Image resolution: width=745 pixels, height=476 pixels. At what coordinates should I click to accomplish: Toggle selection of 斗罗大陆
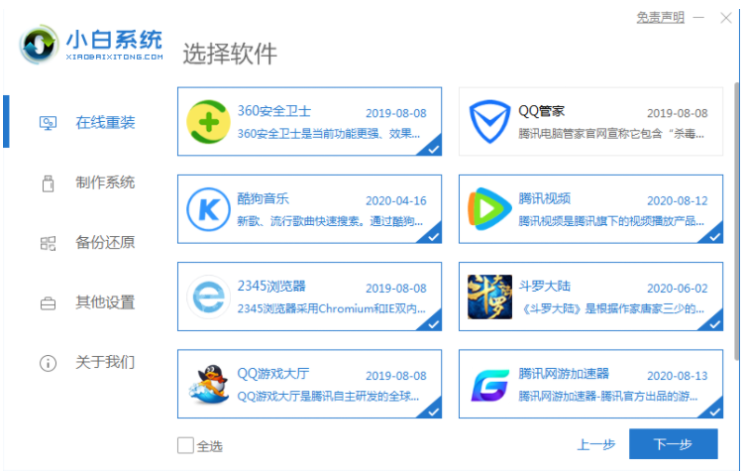[x=590, y=296]
